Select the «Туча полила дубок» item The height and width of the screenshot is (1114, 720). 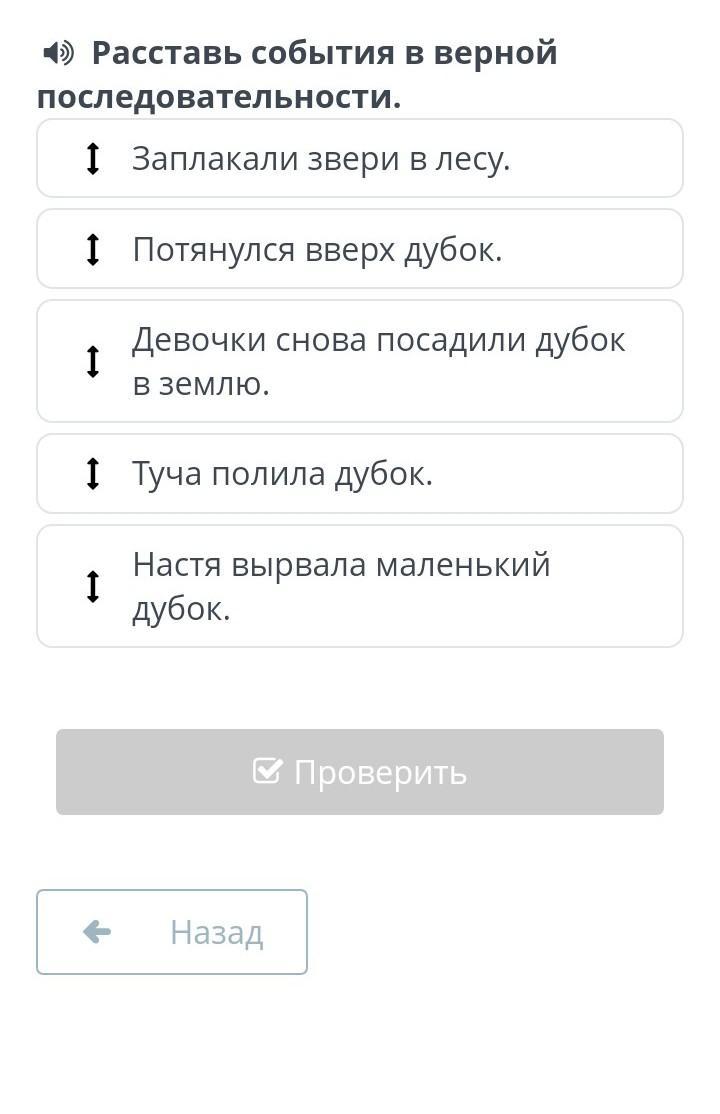(x=360, y=474)
